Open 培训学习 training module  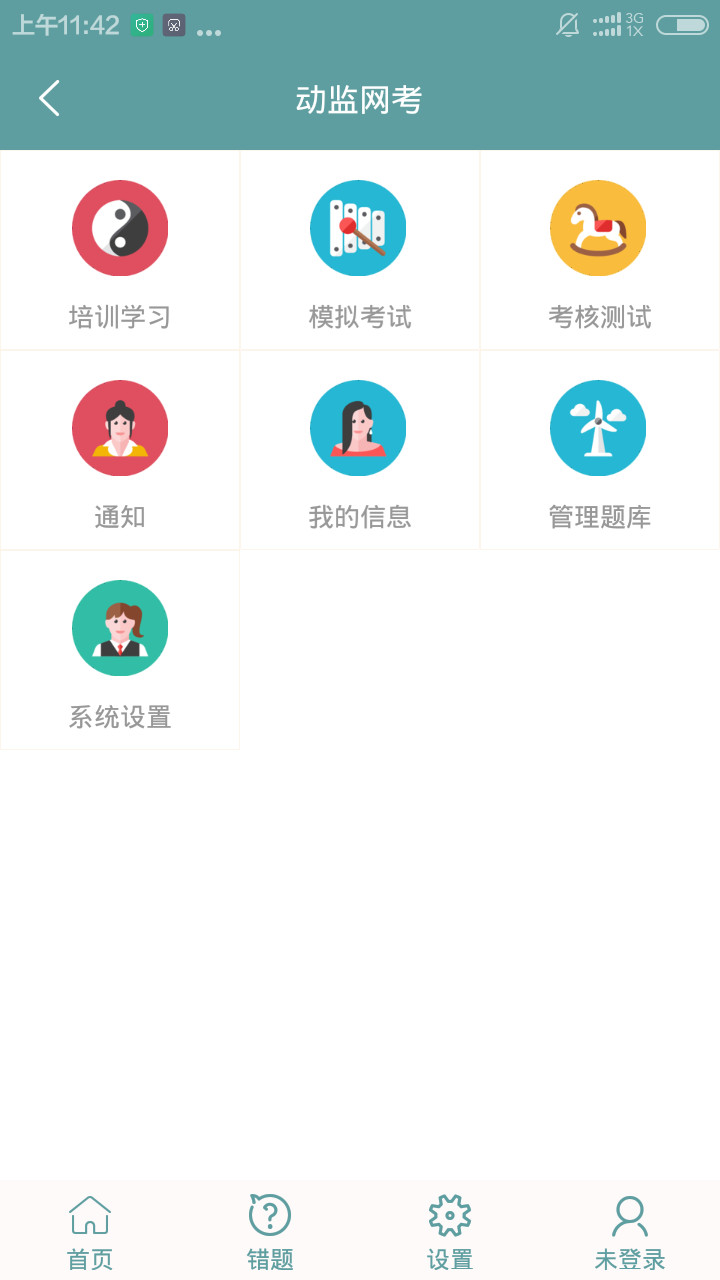click(x=120, y=250)
